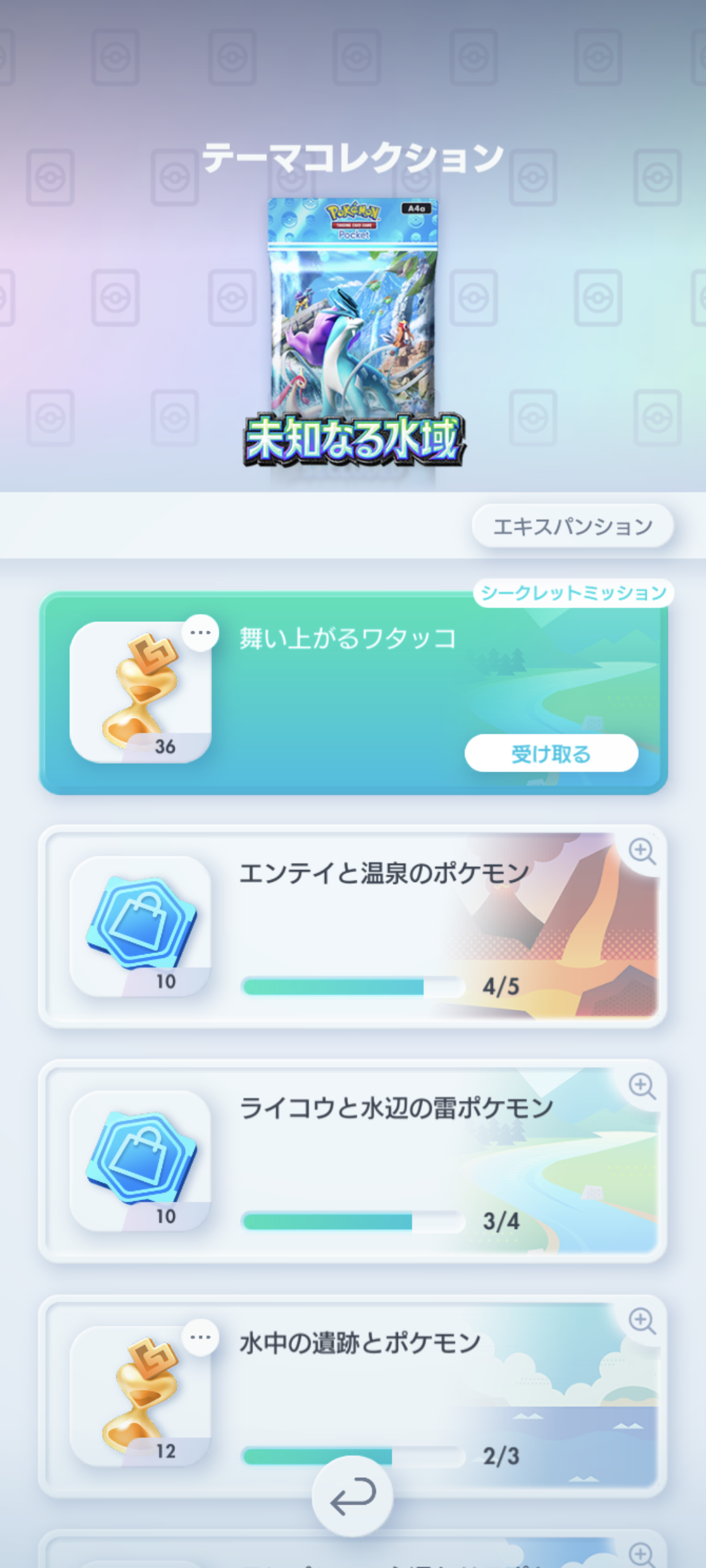This screenshot has height=1568, width=706.
Task: Zoom into ライコウと水辺の雷ポケモン mission
Action: tap(642, 1086)
